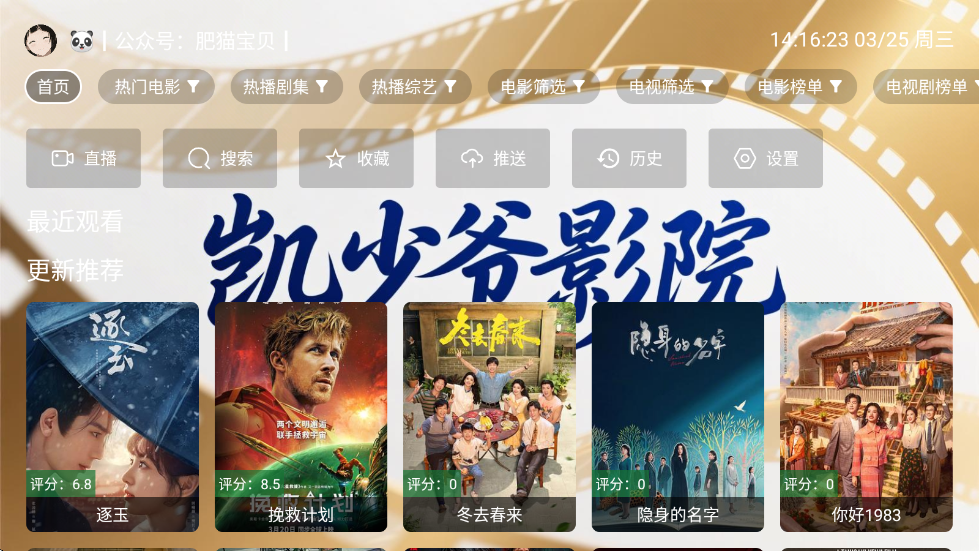
Task: View 历史 watch history
Action: (x=629, y=158)
